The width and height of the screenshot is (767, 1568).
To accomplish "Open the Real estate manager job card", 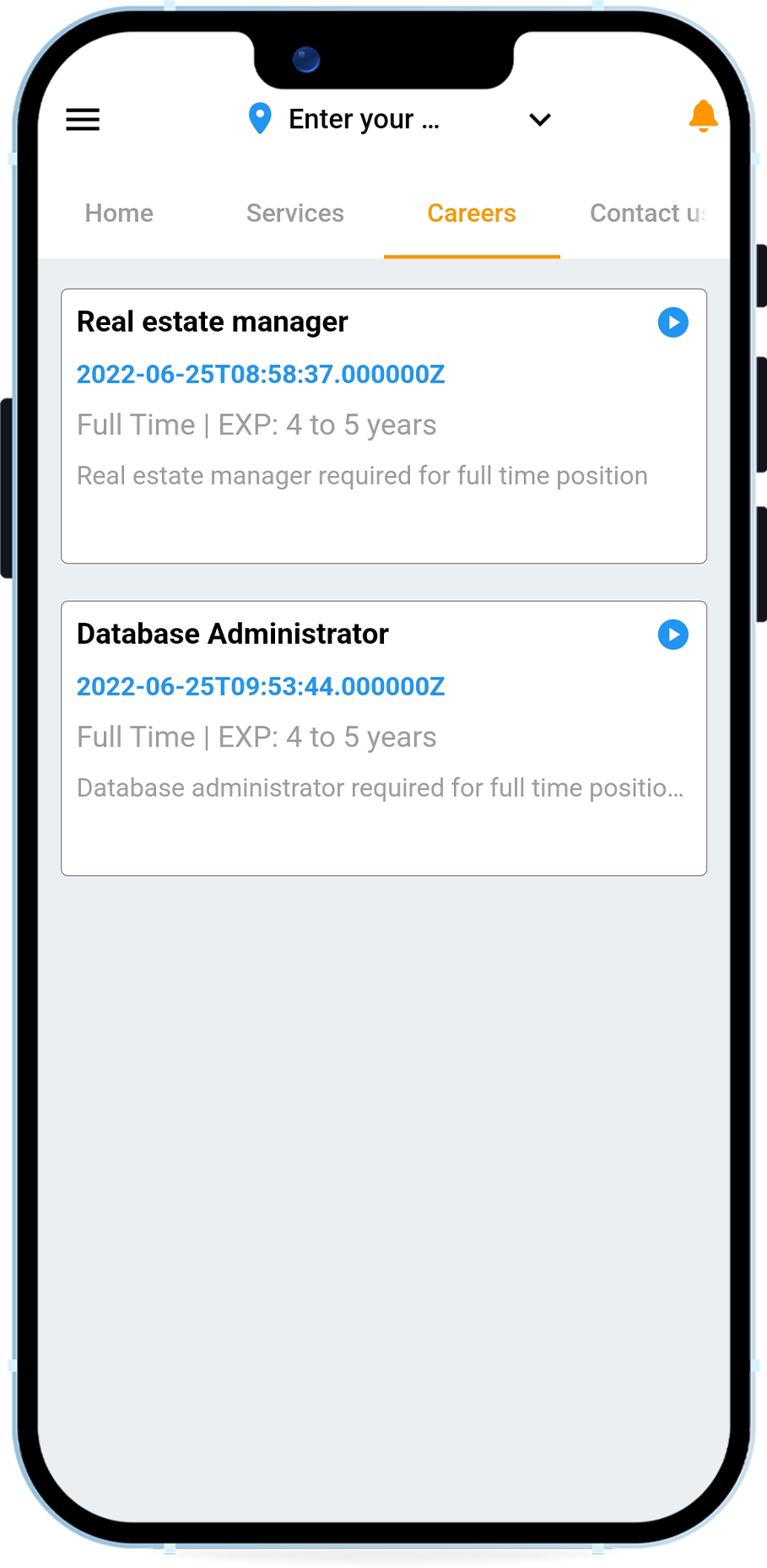I will (384, 426).
